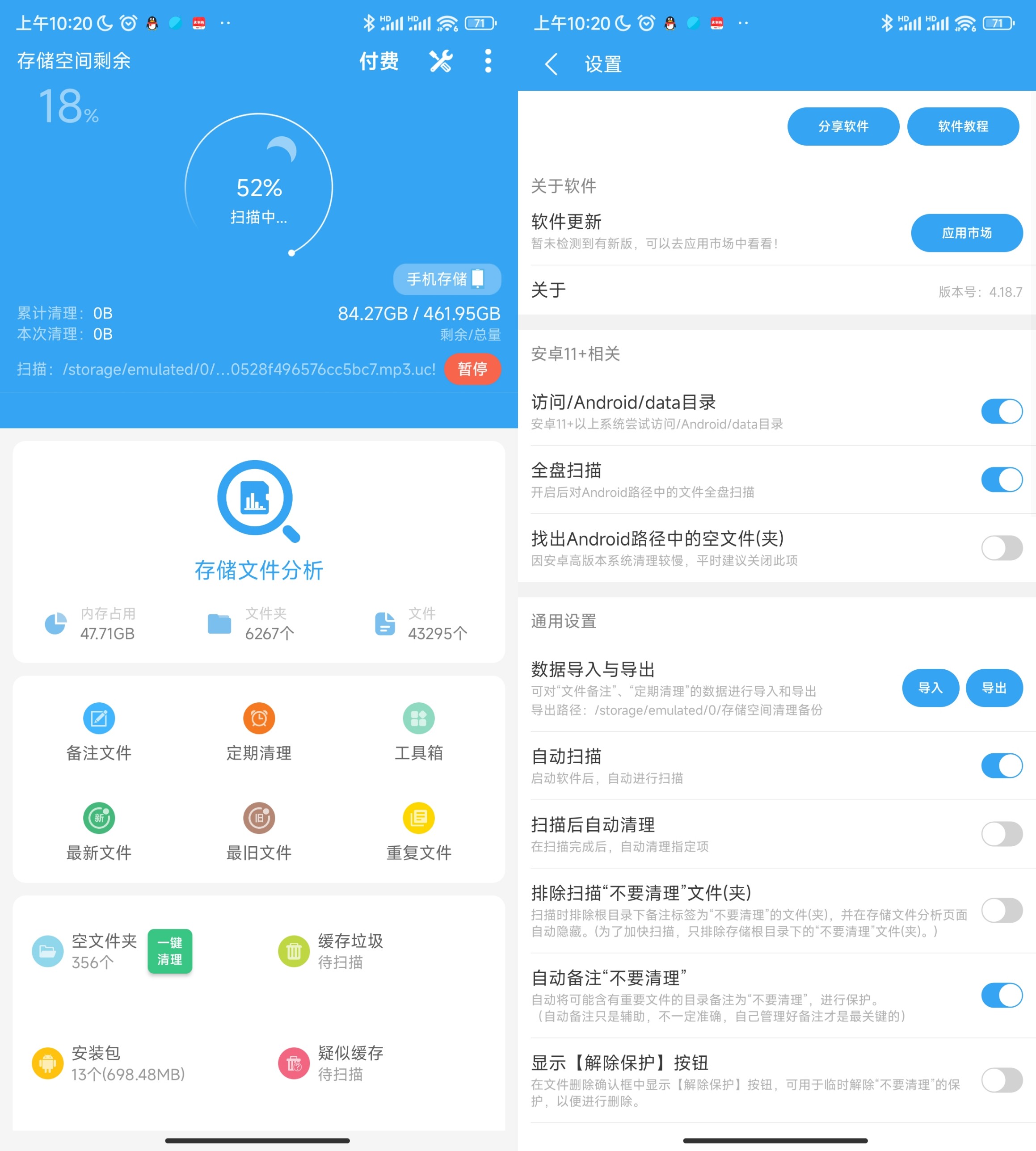Turn off the 全盘扫描 switch
The height and width of the screenshot is (1151, 1036).
[1001, 479]
